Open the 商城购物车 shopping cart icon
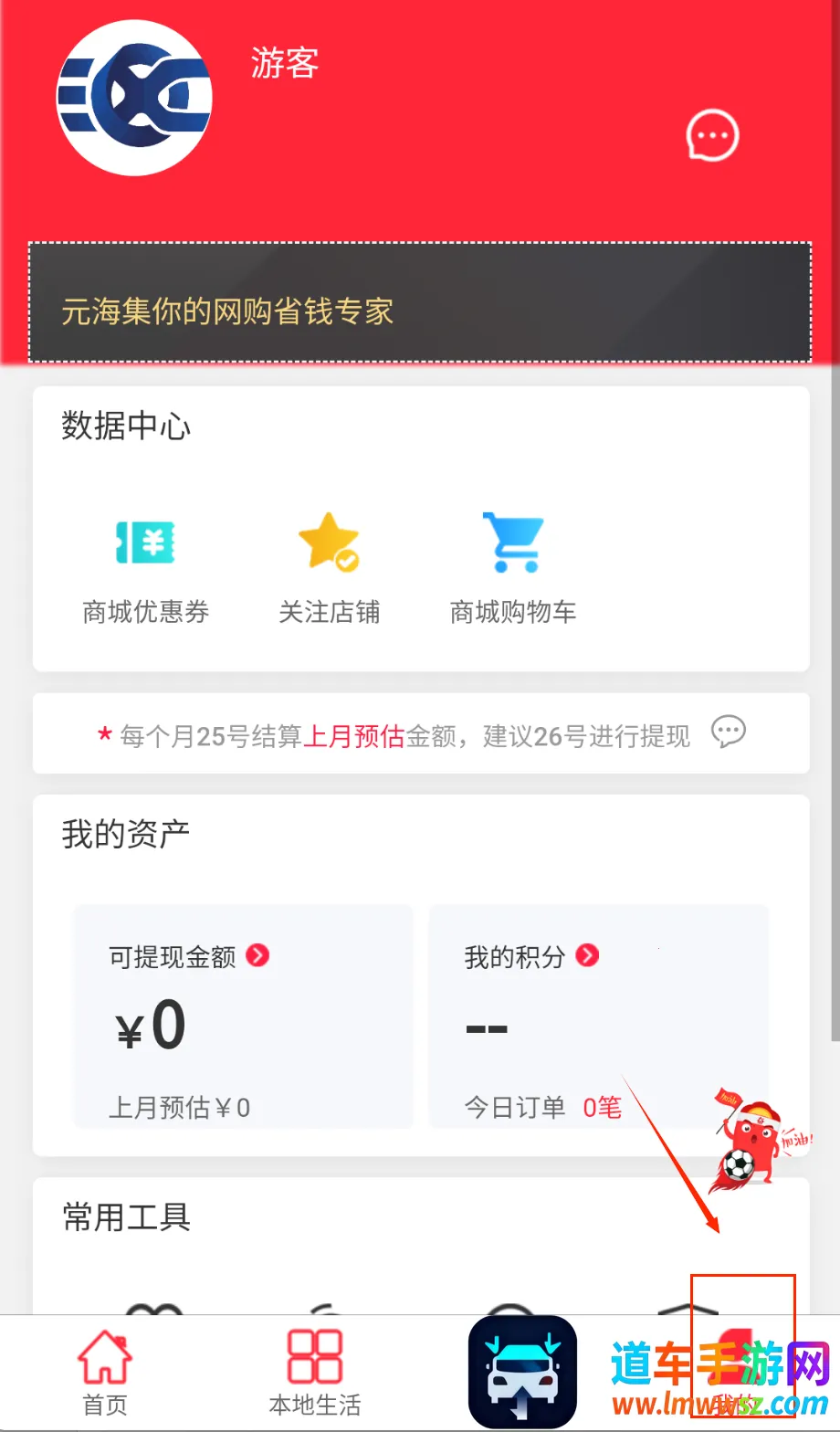 click(513, 541)
